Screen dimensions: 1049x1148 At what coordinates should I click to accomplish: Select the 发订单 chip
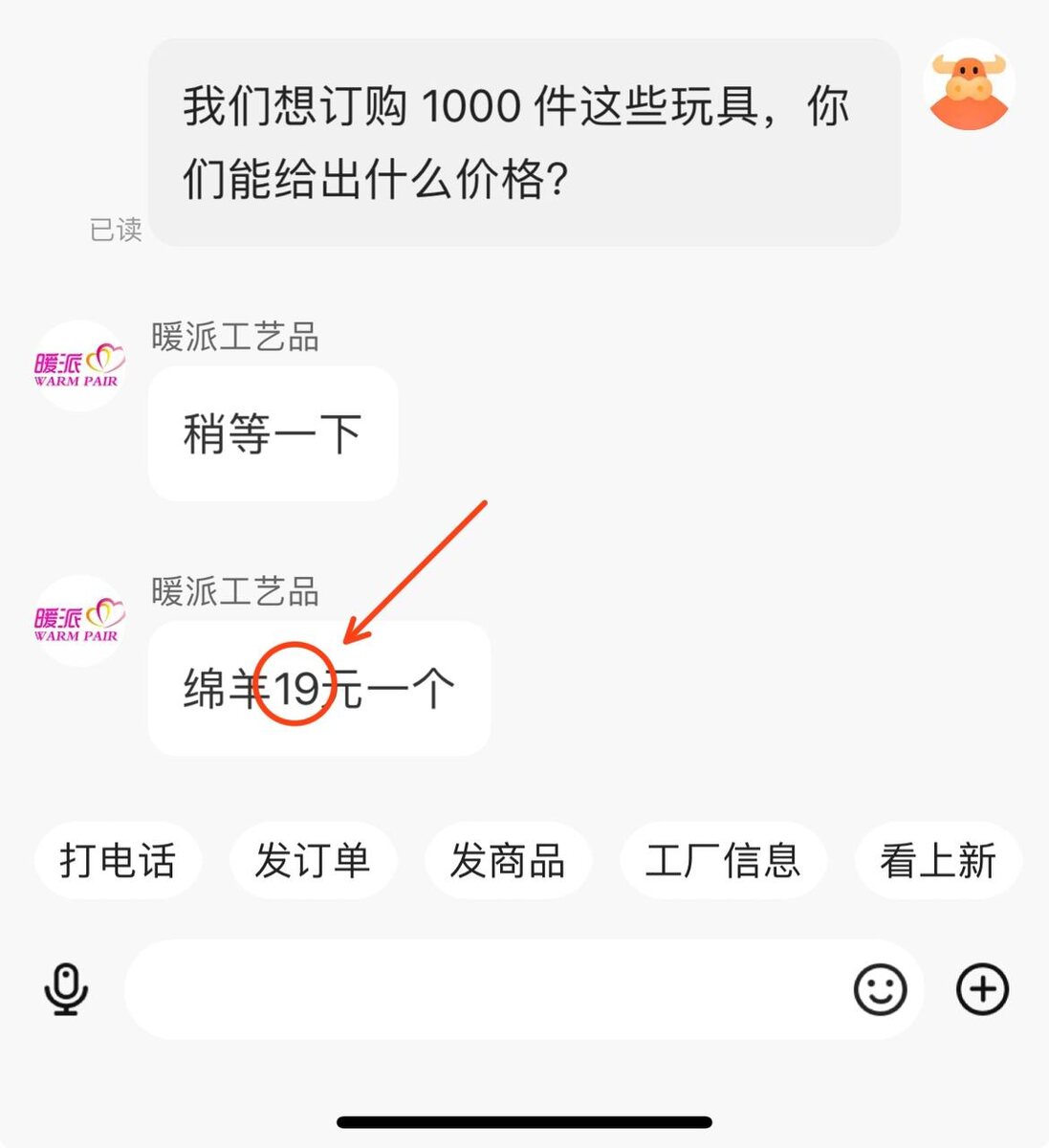(x=312, y=860)
